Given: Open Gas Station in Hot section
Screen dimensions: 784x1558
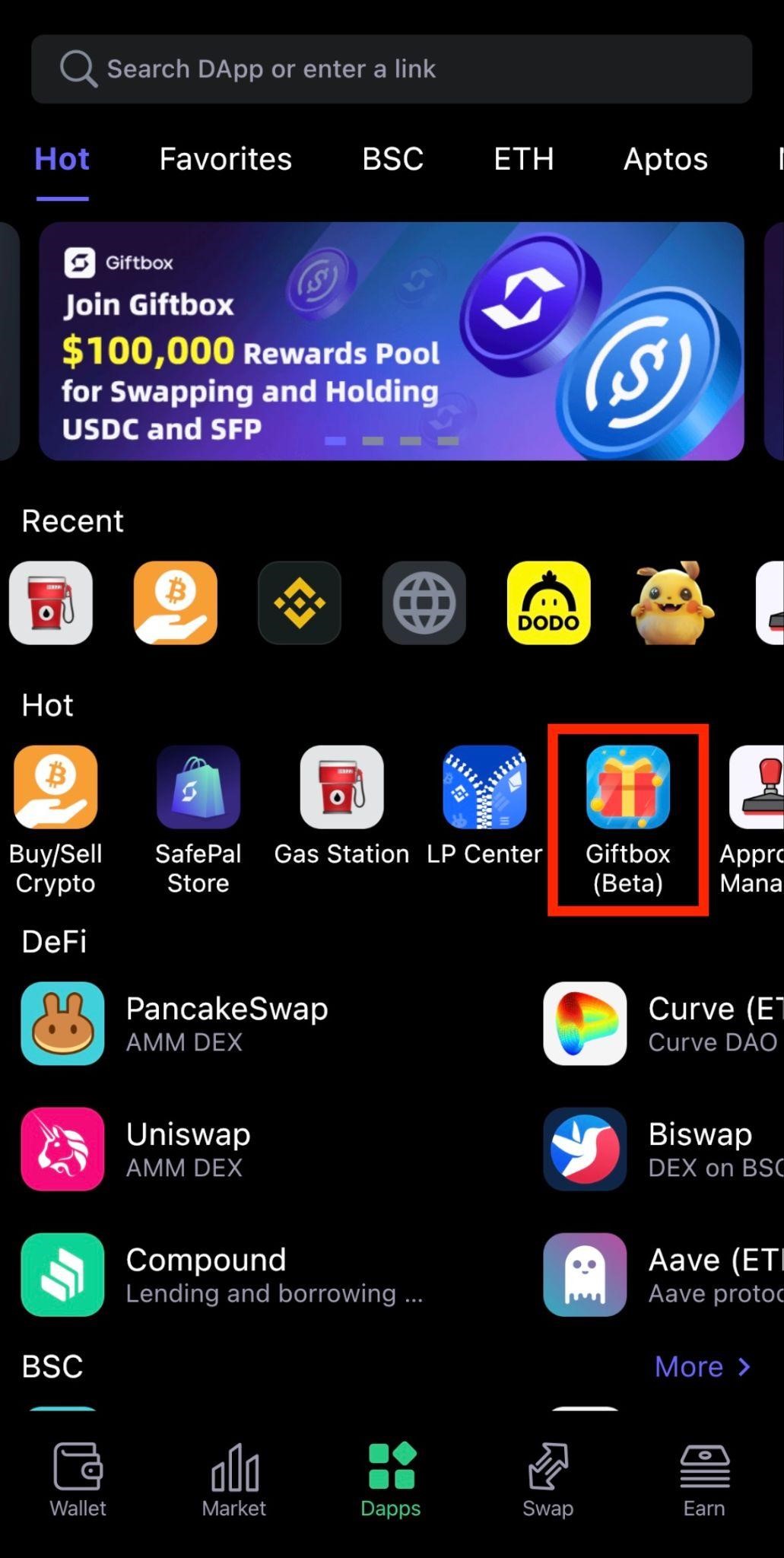Looking at the screenshot, I should [341, 787].
